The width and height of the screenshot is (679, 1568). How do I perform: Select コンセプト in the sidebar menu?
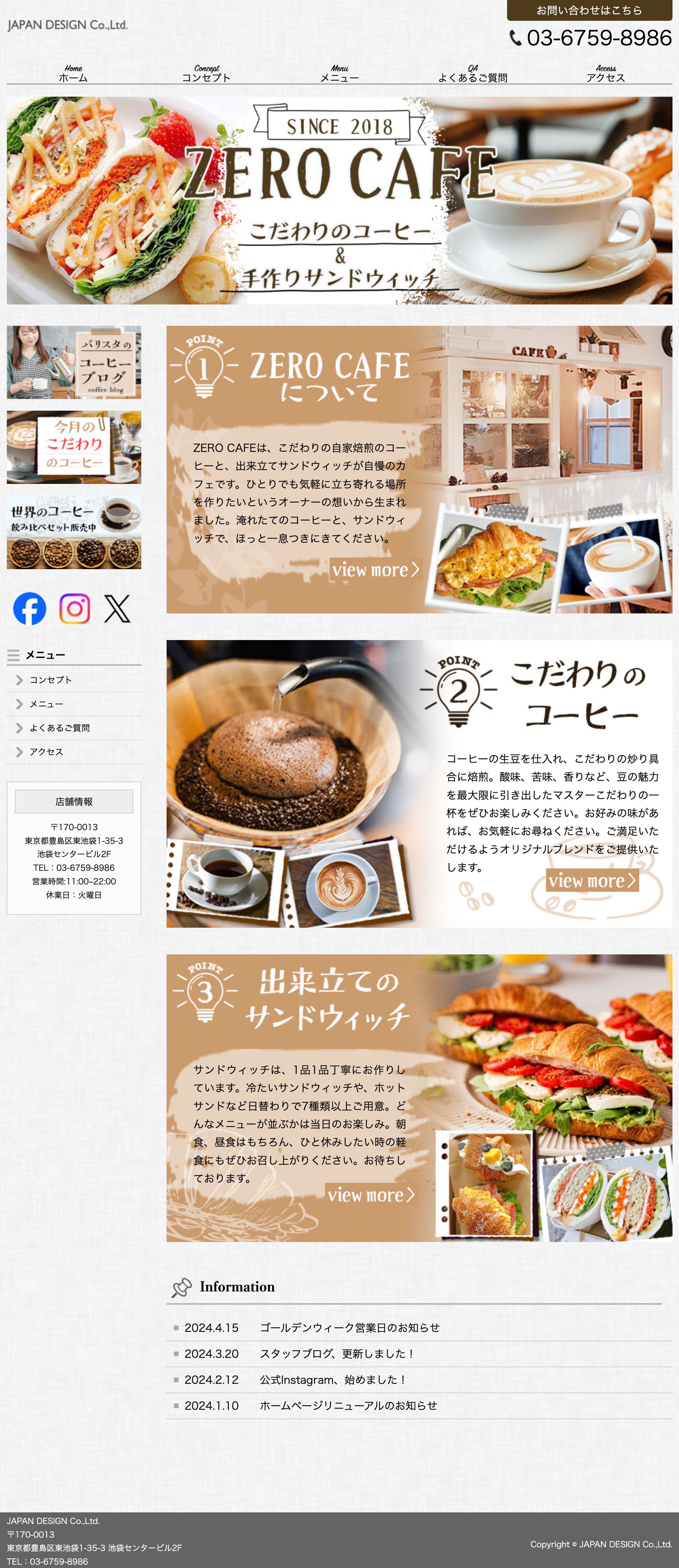tap(51, 680)
